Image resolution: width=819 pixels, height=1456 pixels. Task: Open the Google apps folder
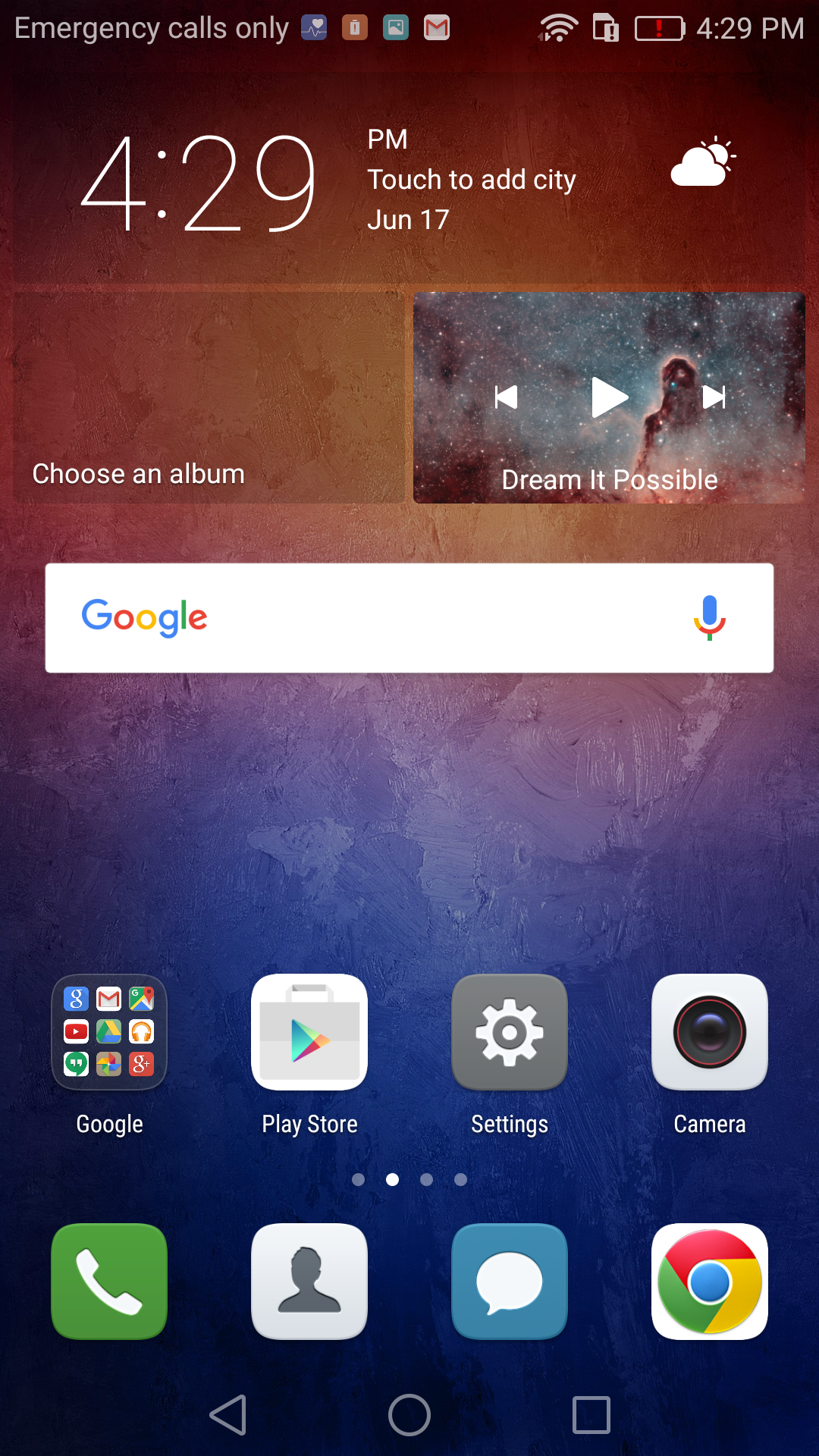coord(109,1033)
